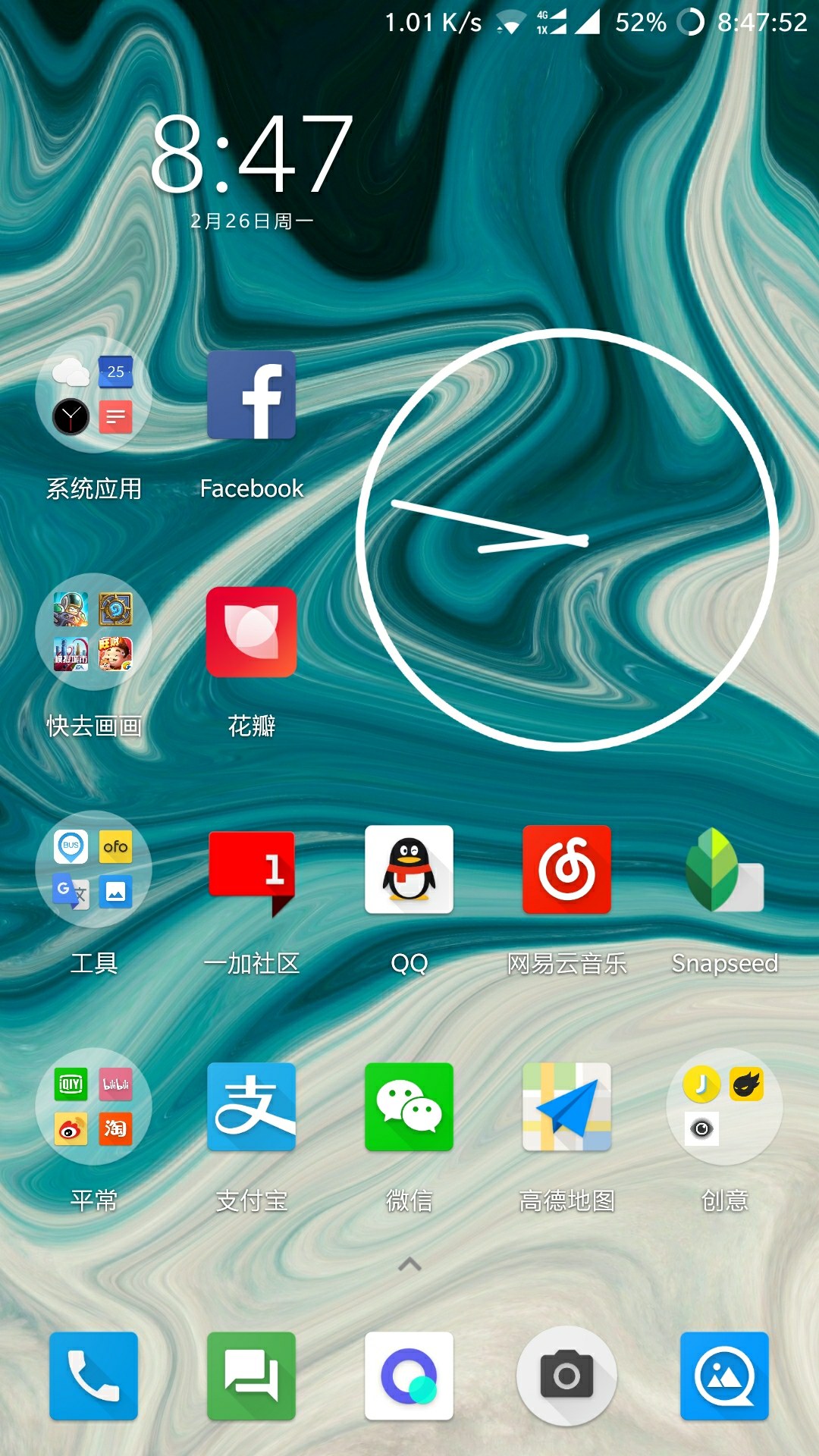Open 微信 WeChat

(x=409, y=1106)
